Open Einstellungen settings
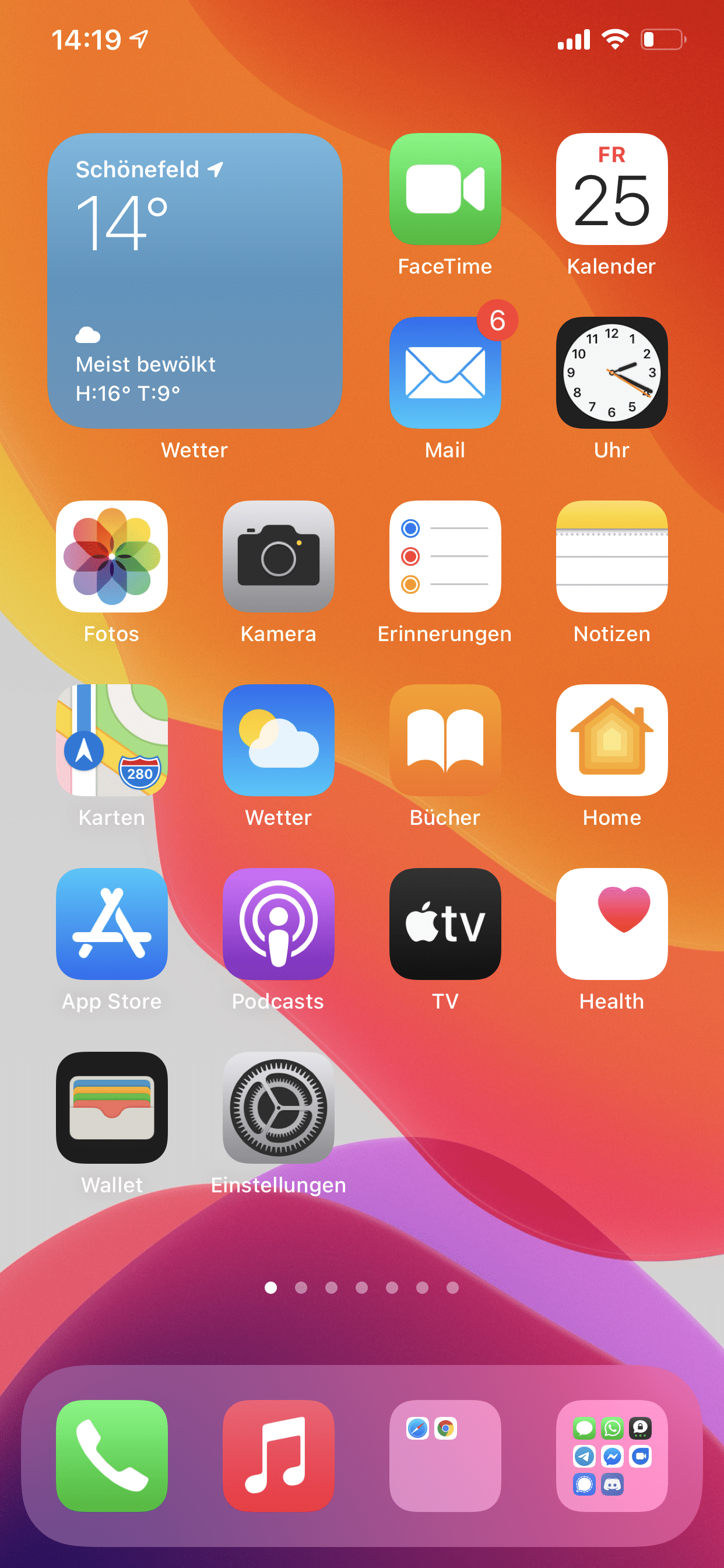 click(x=279, y=1108)
